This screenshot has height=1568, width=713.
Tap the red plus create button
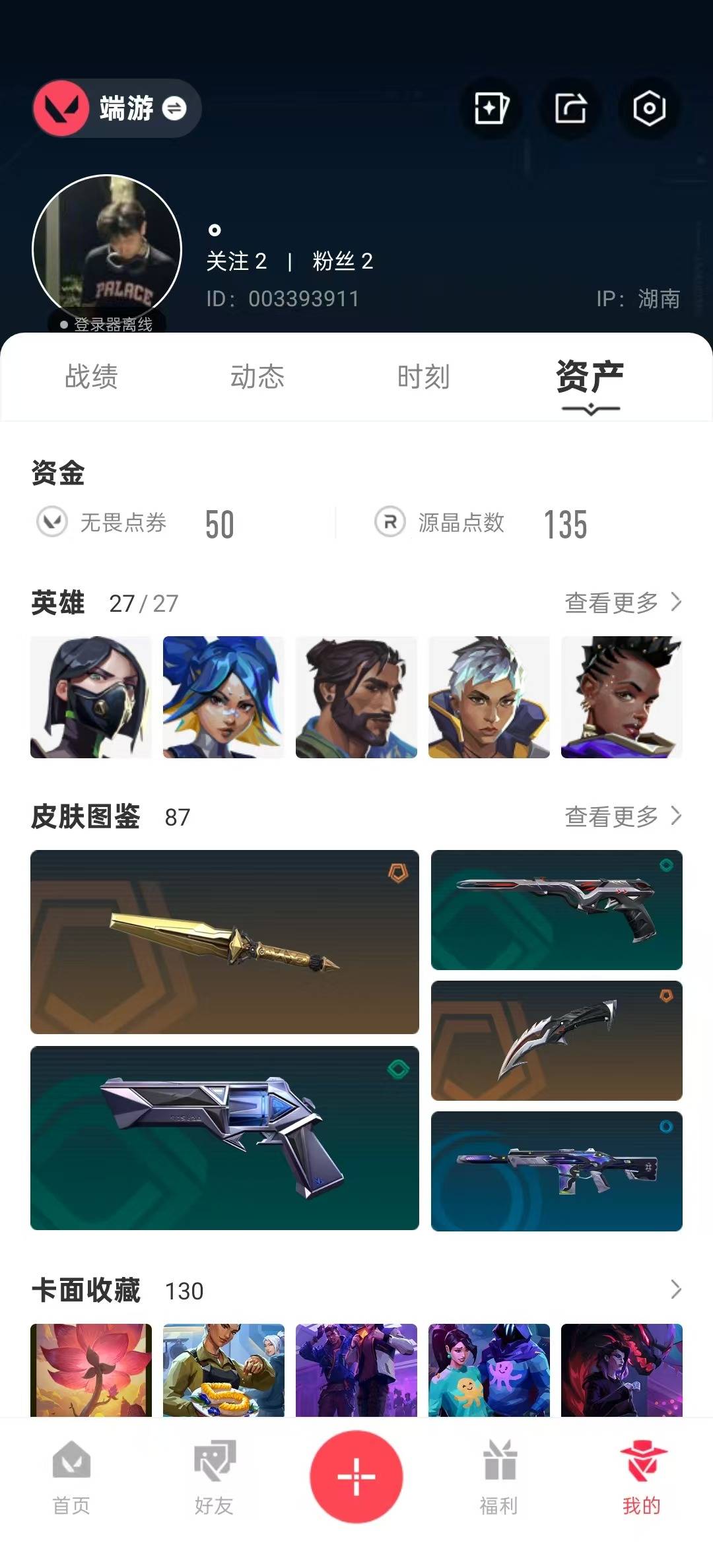point(356,1476)
